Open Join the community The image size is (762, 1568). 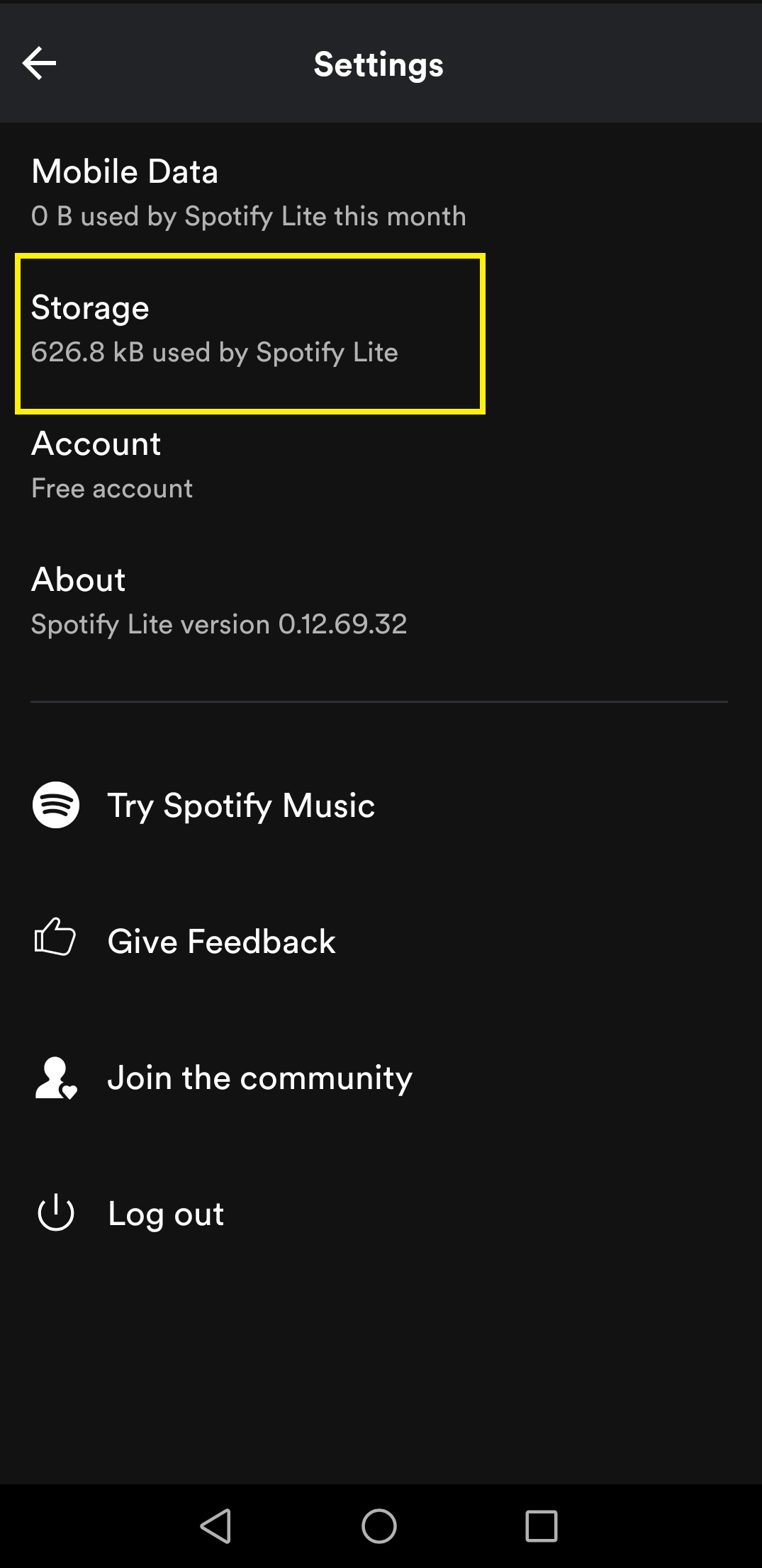[381, 1078]
